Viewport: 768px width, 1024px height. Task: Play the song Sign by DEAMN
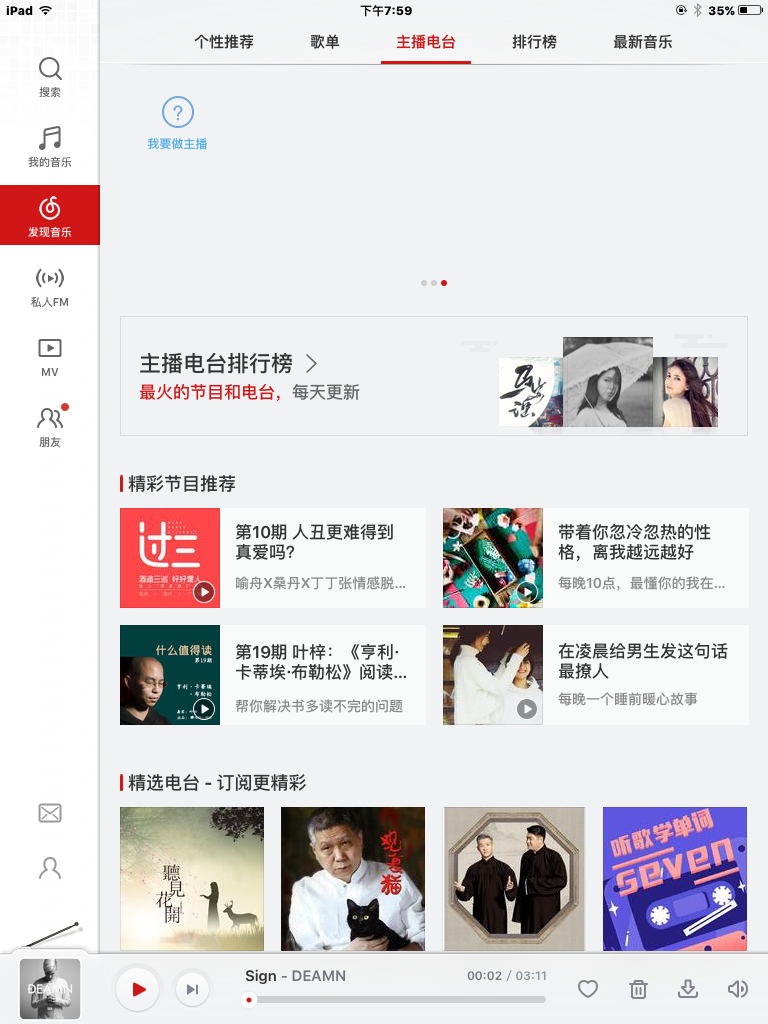tap(138, 989)
